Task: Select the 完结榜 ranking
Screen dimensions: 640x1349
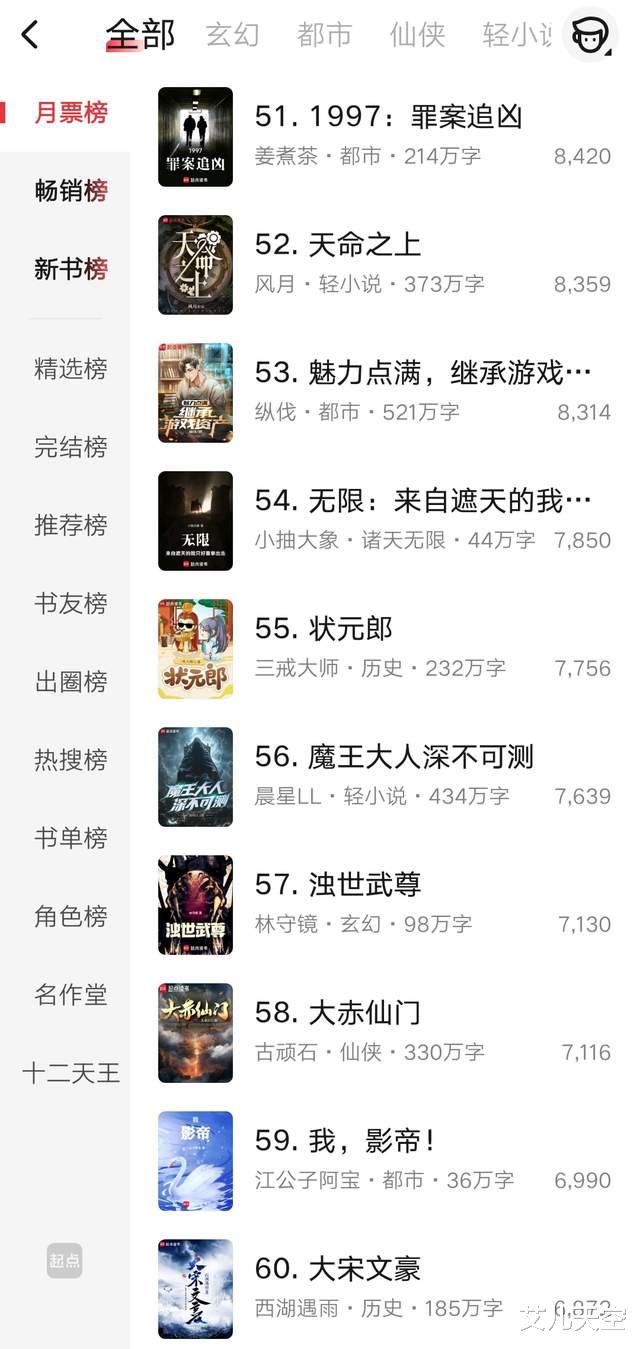Action: click(71, 446)
